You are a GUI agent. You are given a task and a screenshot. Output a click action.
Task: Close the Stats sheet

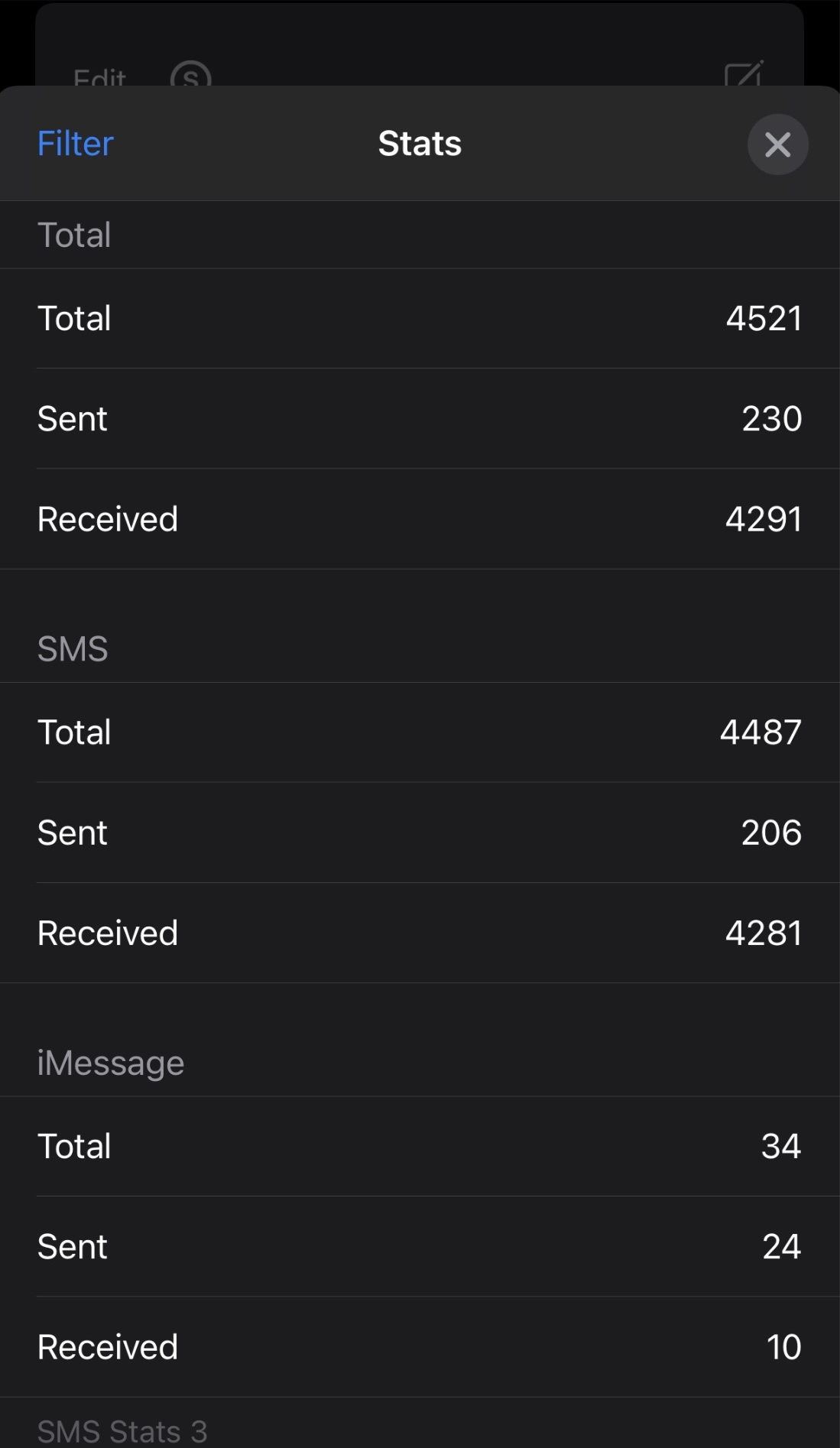click(777, 144)
